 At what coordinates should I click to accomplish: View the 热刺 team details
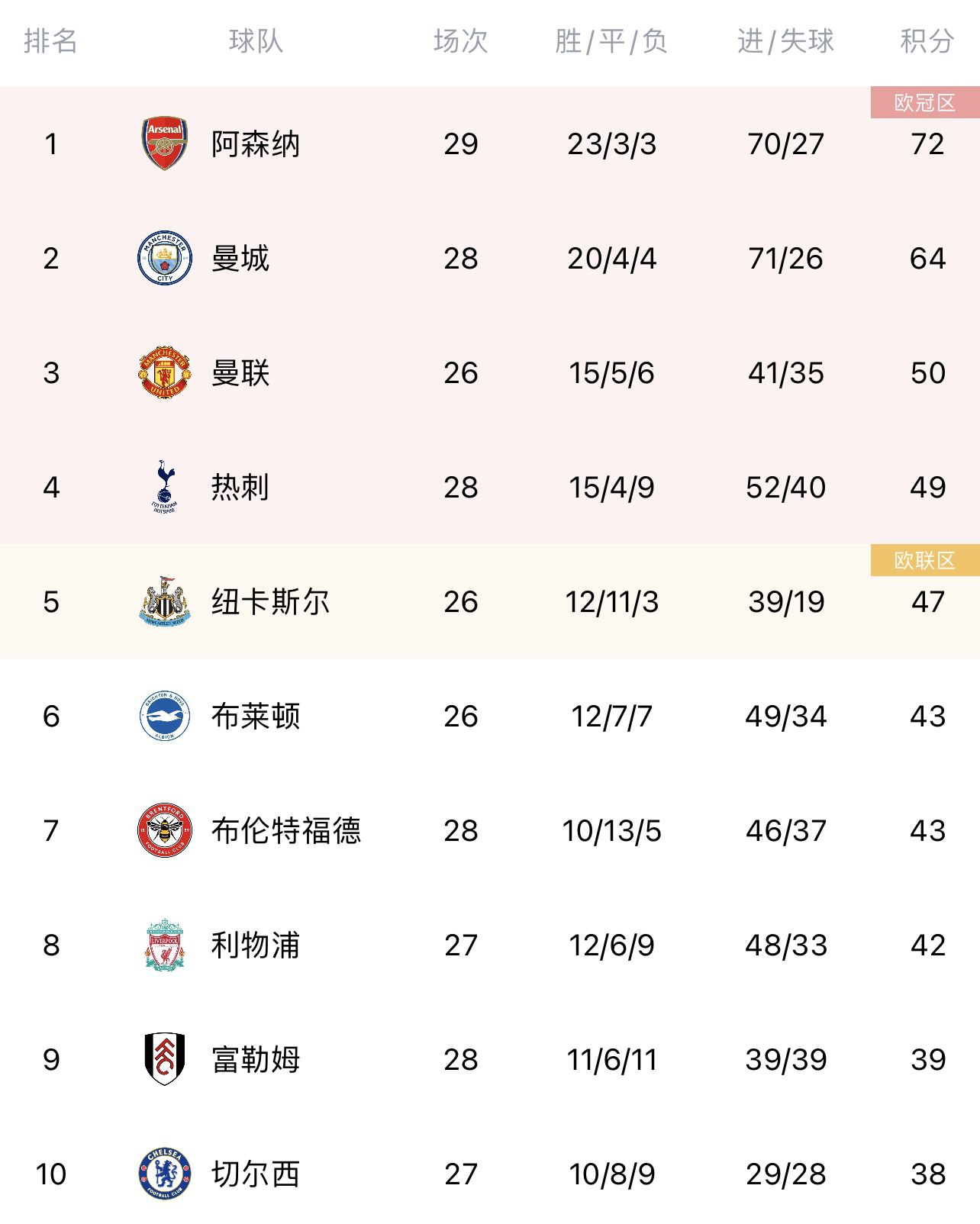pyautogui.click(x=240, y=488)
